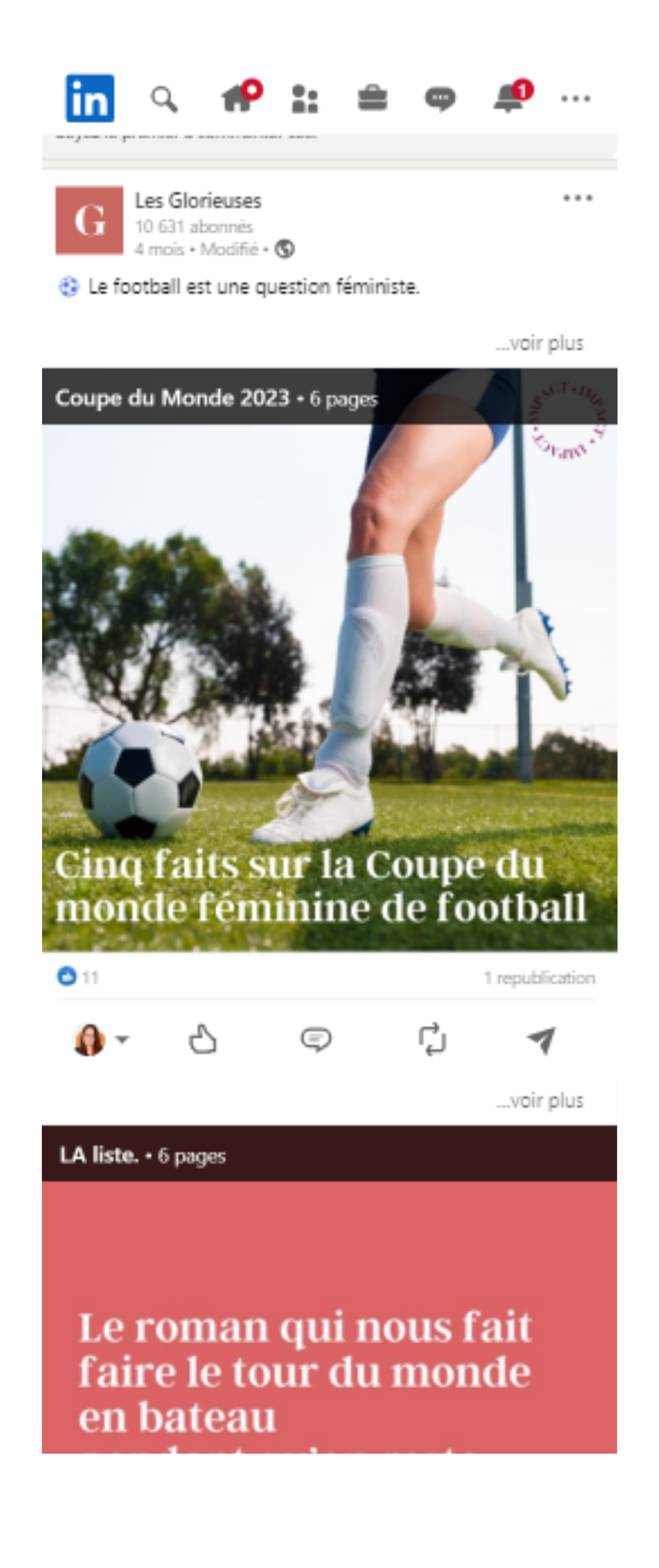Open Les Glorieuses page from avatar
Image resolution: width=659 pixels, height=1568 pixels.
click(x=89, y=220)
